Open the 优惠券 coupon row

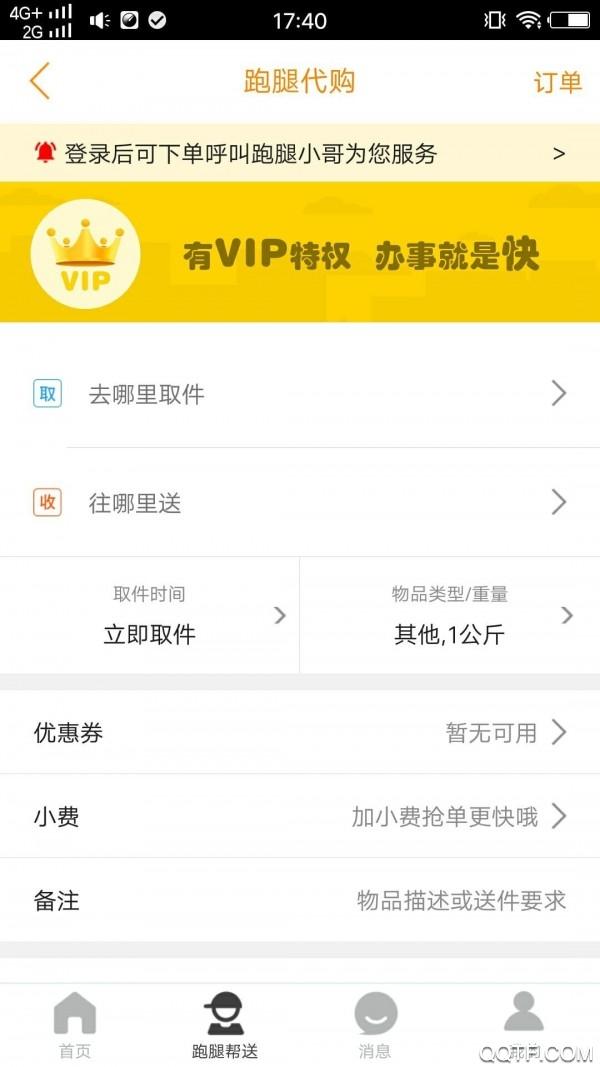pos(300,733)
